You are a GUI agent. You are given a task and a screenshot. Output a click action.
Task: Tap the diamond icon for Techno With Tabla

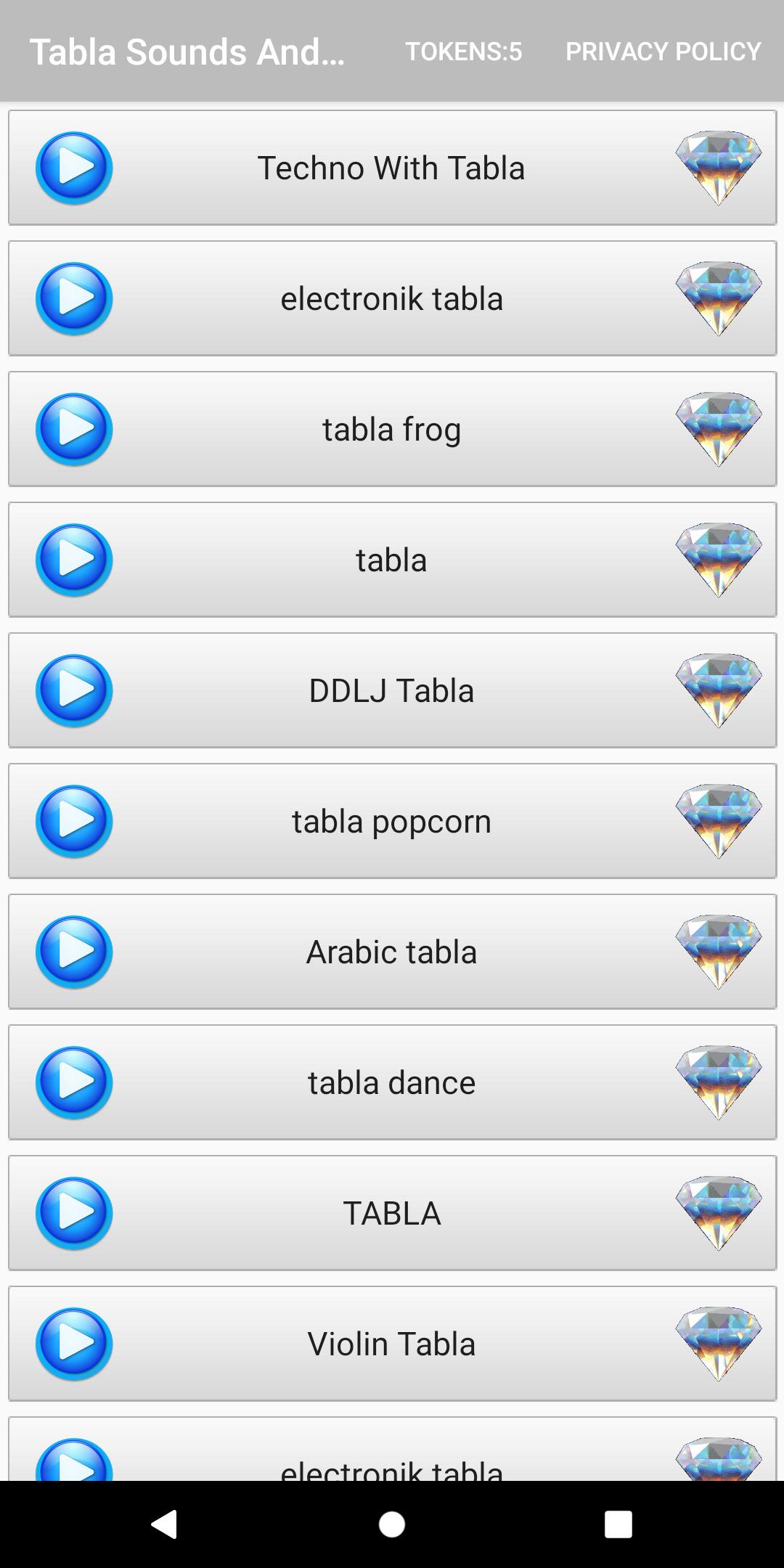[718, 168]
